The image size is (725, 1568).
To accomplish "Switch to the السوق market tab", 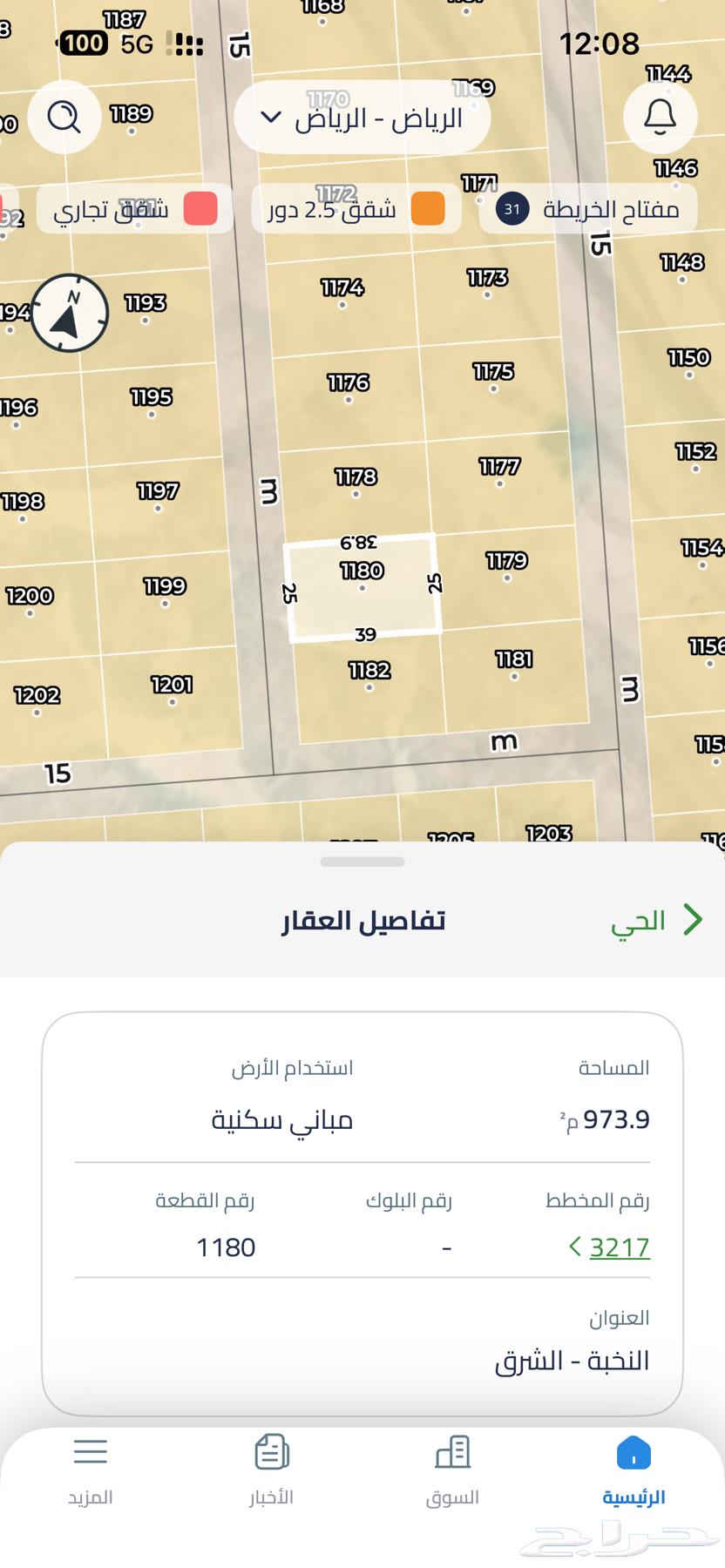I will 452,1471.
